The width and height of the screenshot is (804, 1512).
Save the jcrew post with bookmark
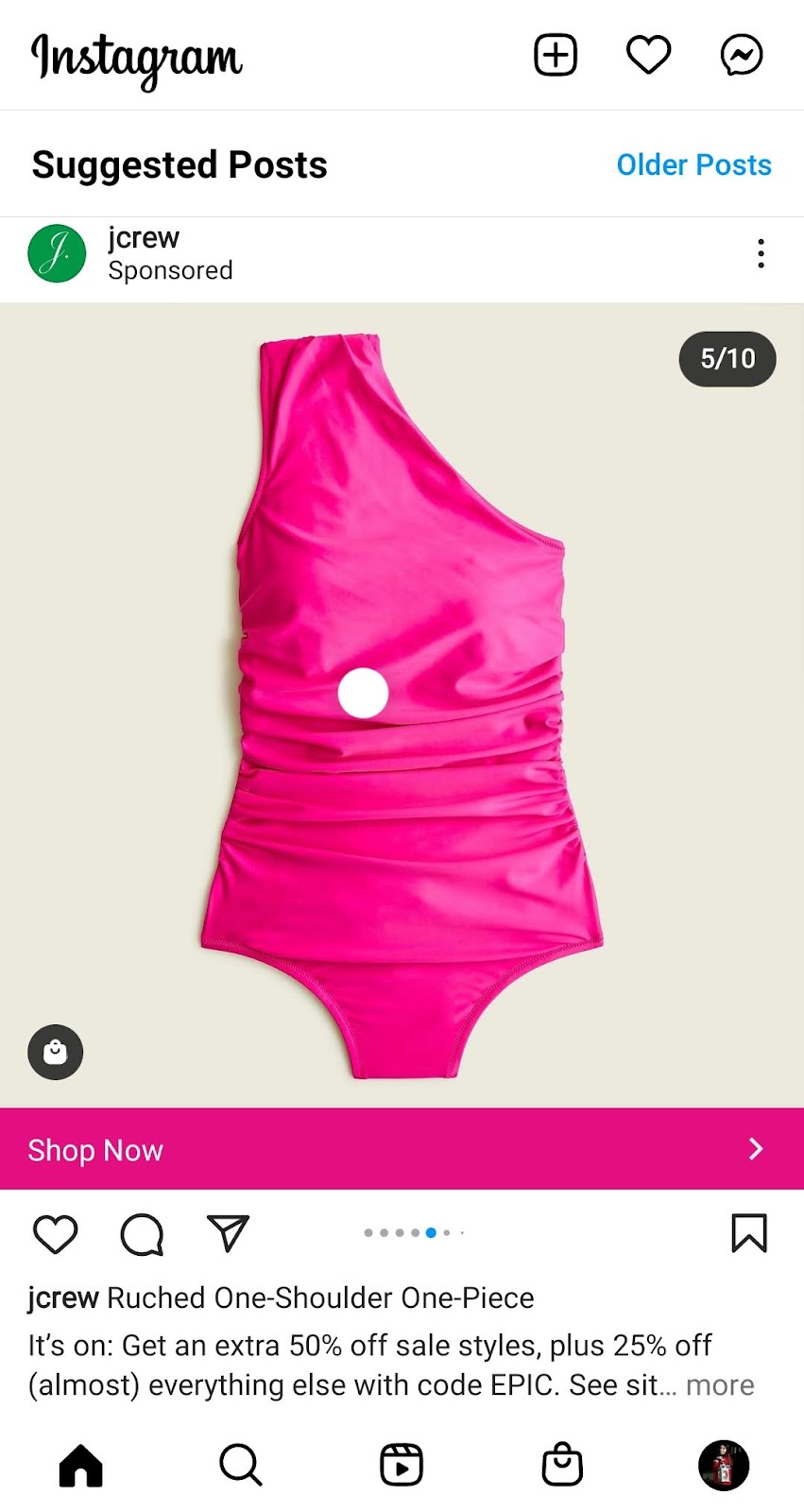748,1233
